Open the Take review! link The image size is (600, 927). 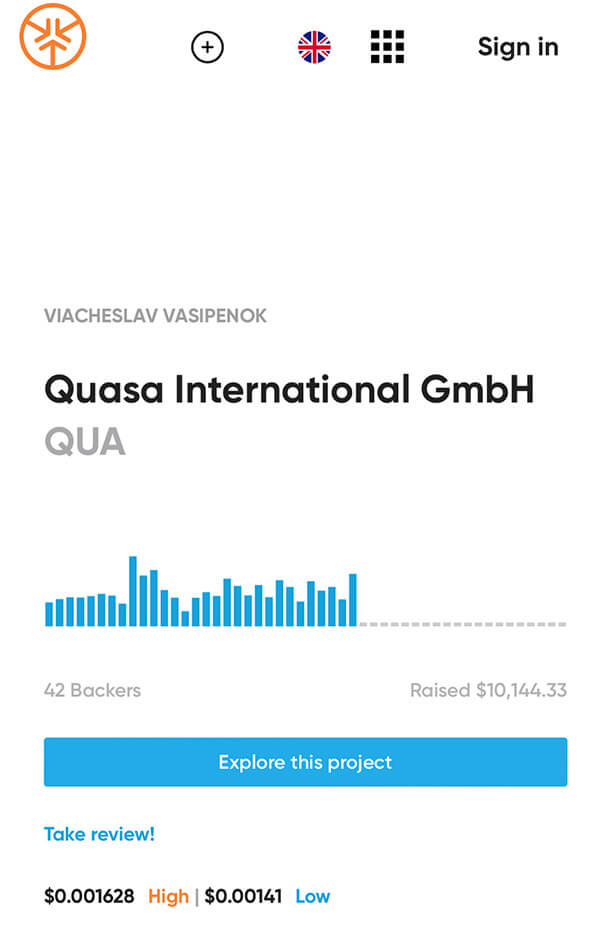tap(99, 834)
